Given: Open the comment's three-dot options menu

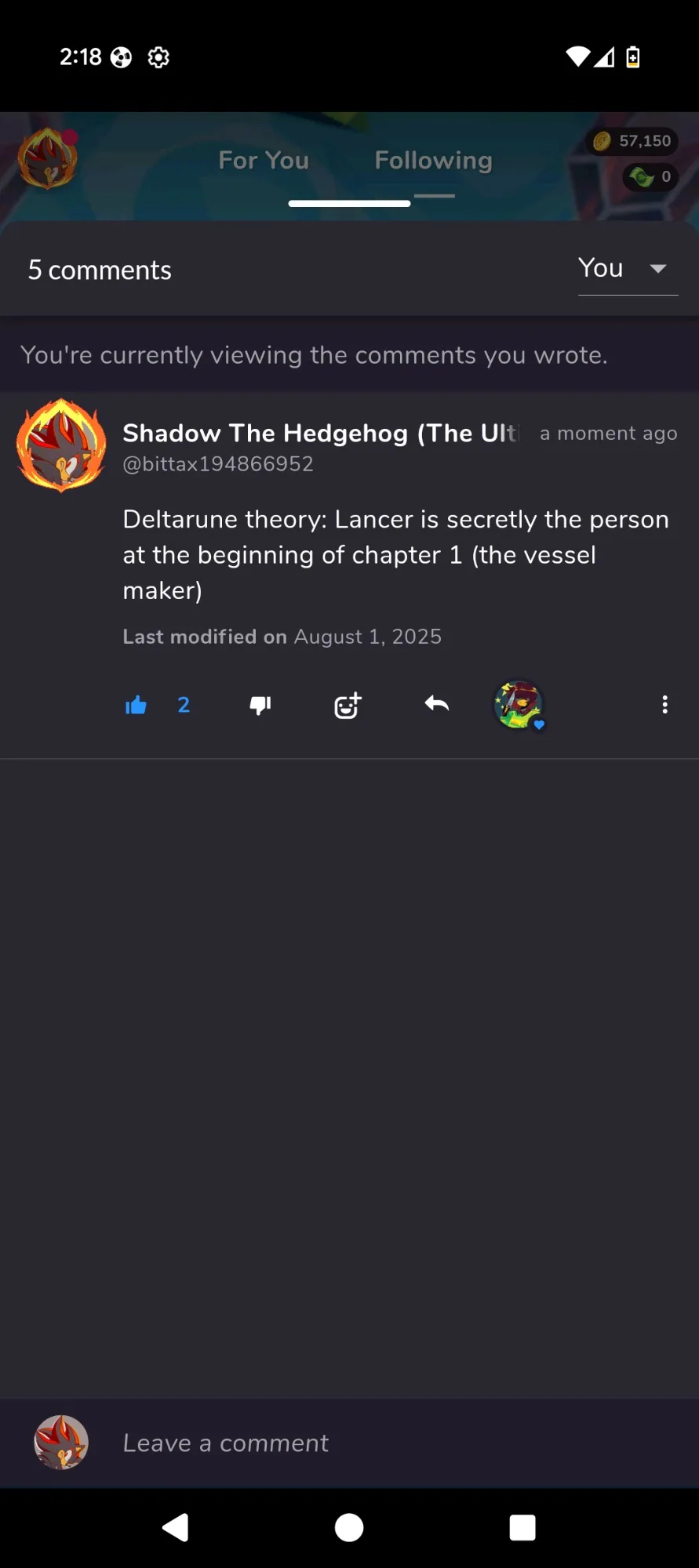Looking at the screenshot, I should pos(664,704).
